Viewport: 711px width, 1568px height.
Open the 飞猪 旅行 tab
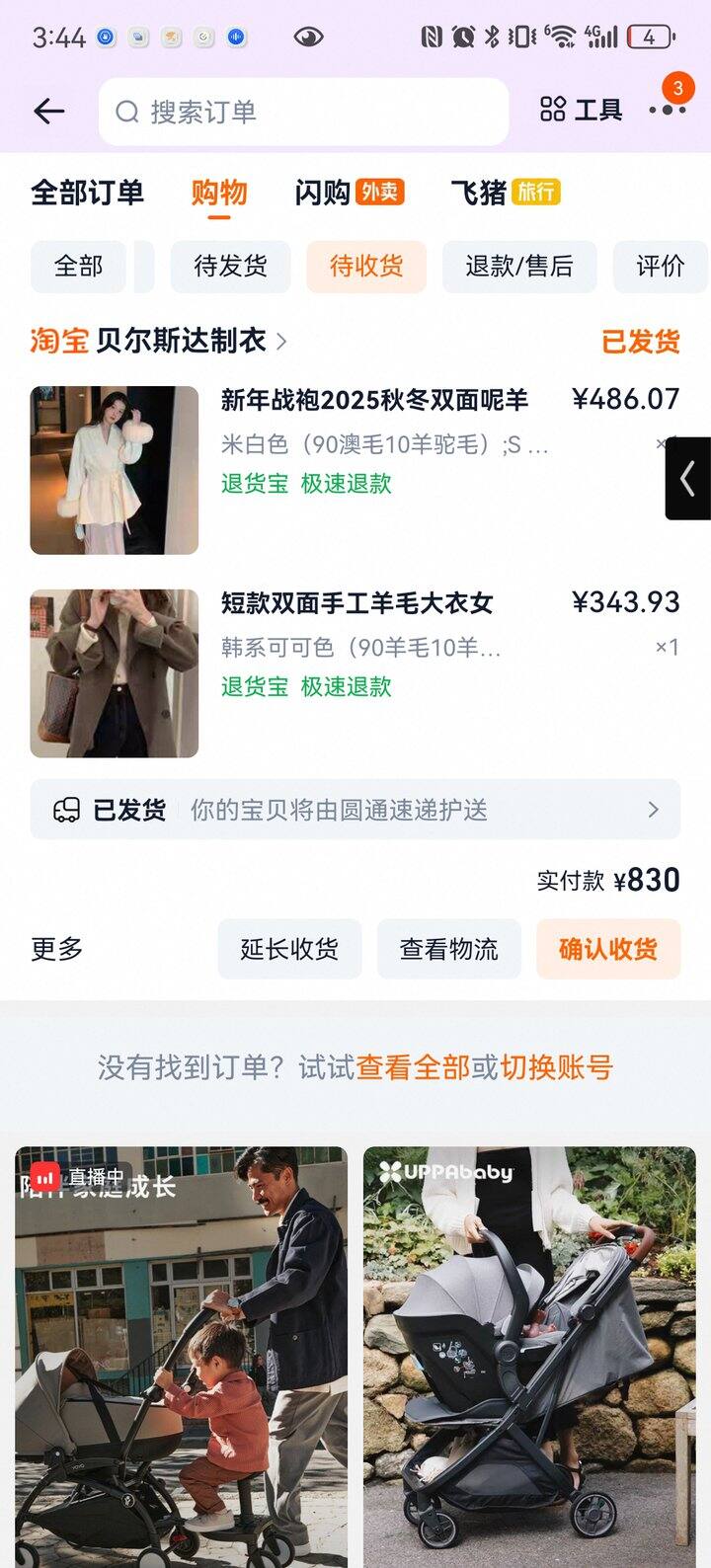pyautogui.click(x=505, y=192)
